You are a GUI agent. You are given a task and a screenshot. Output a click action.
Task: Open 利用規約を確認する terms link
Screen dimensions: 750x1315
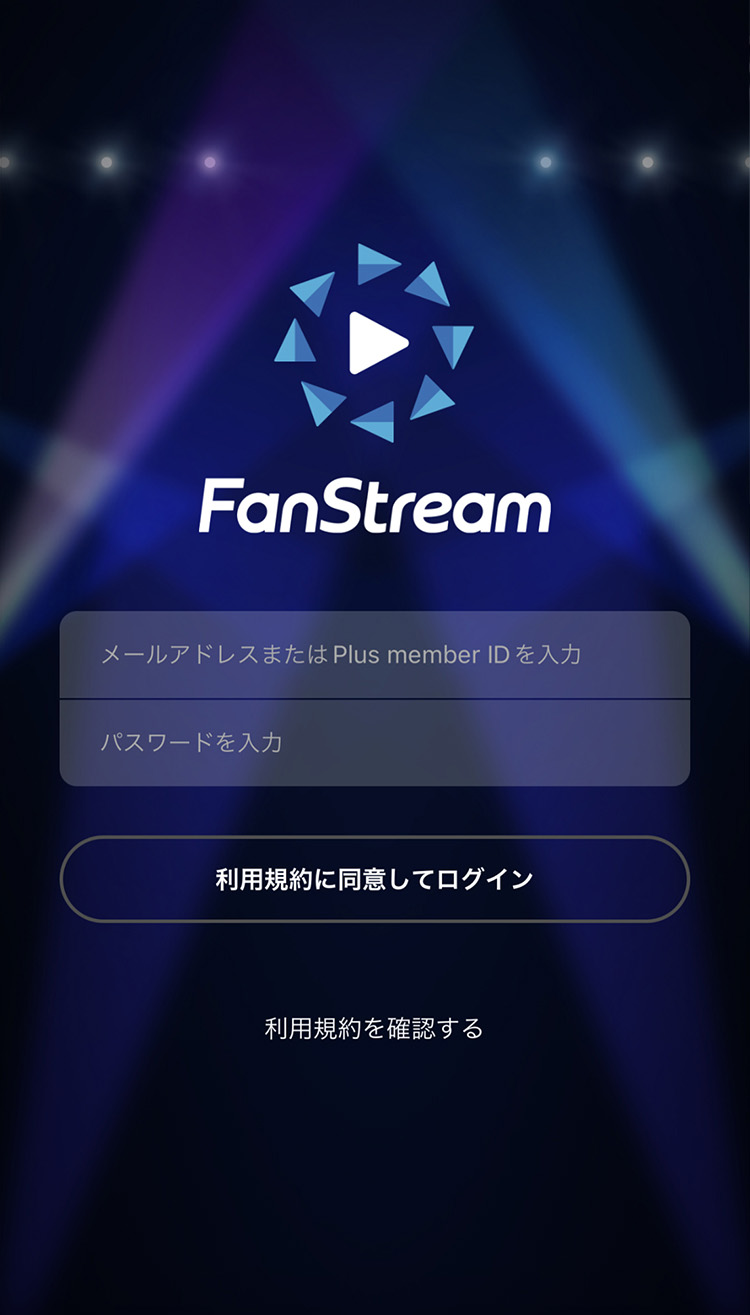click(x=374, y=1028)
